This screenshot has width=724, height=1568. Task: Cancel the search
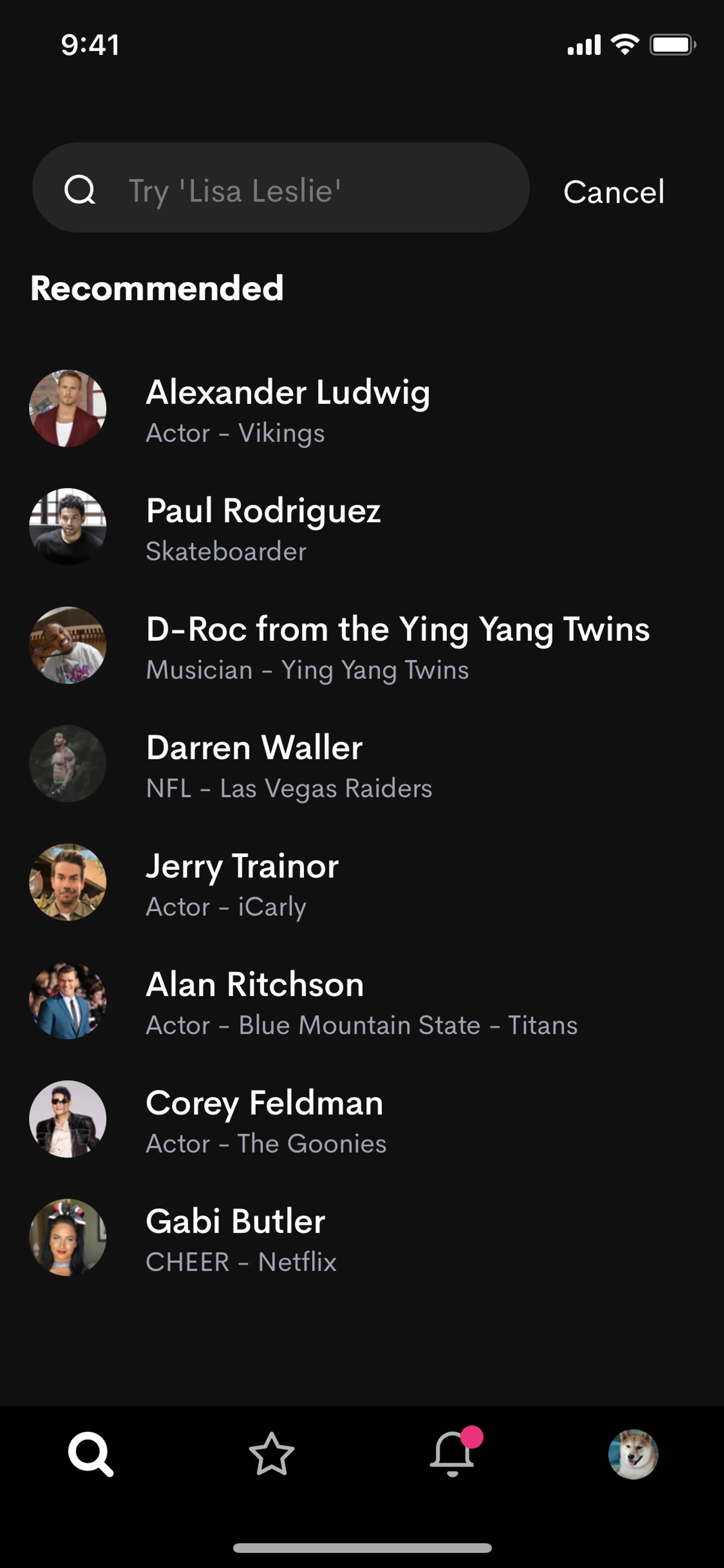[x=613, y=192]
